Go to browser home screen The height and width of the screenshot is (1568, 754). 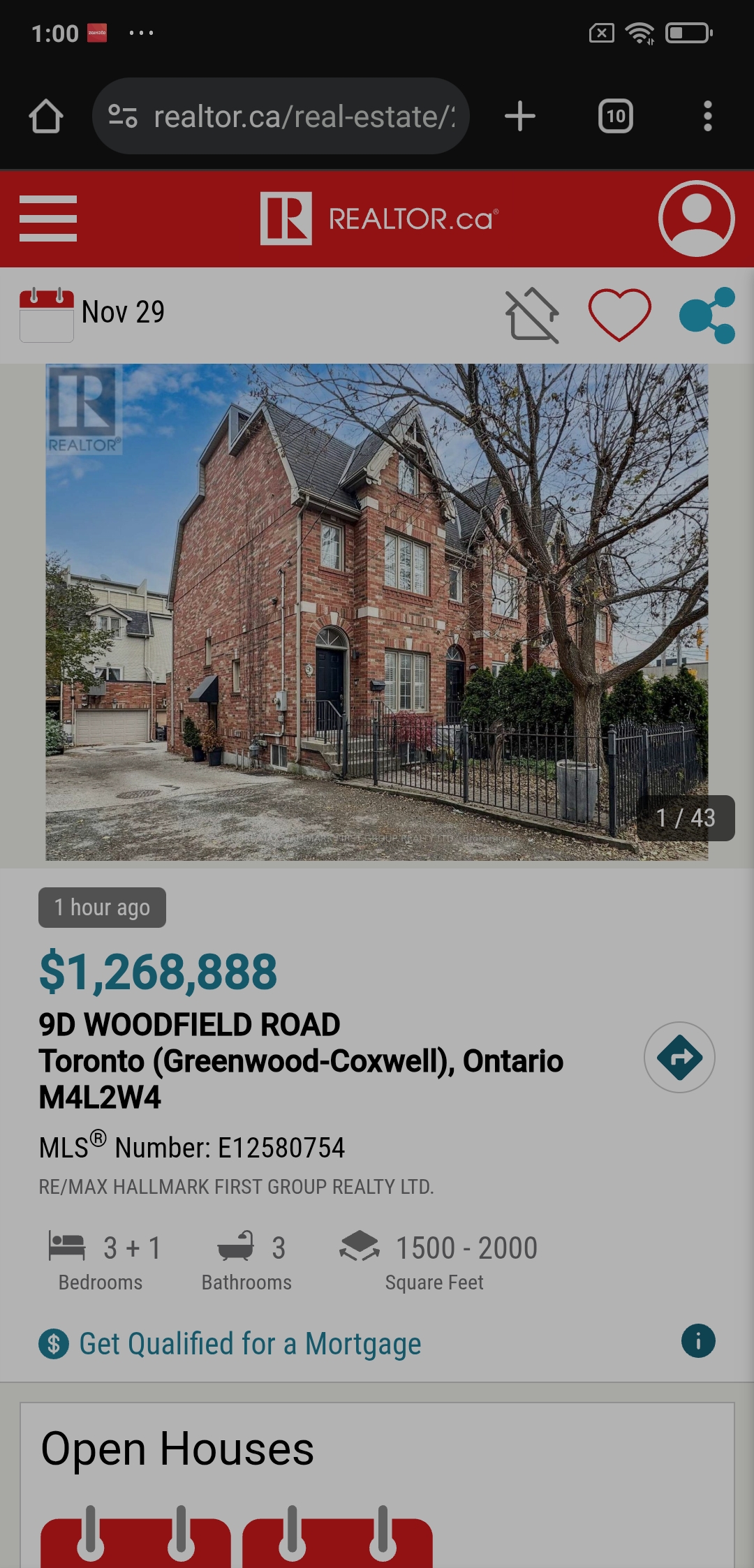(46, 116)
